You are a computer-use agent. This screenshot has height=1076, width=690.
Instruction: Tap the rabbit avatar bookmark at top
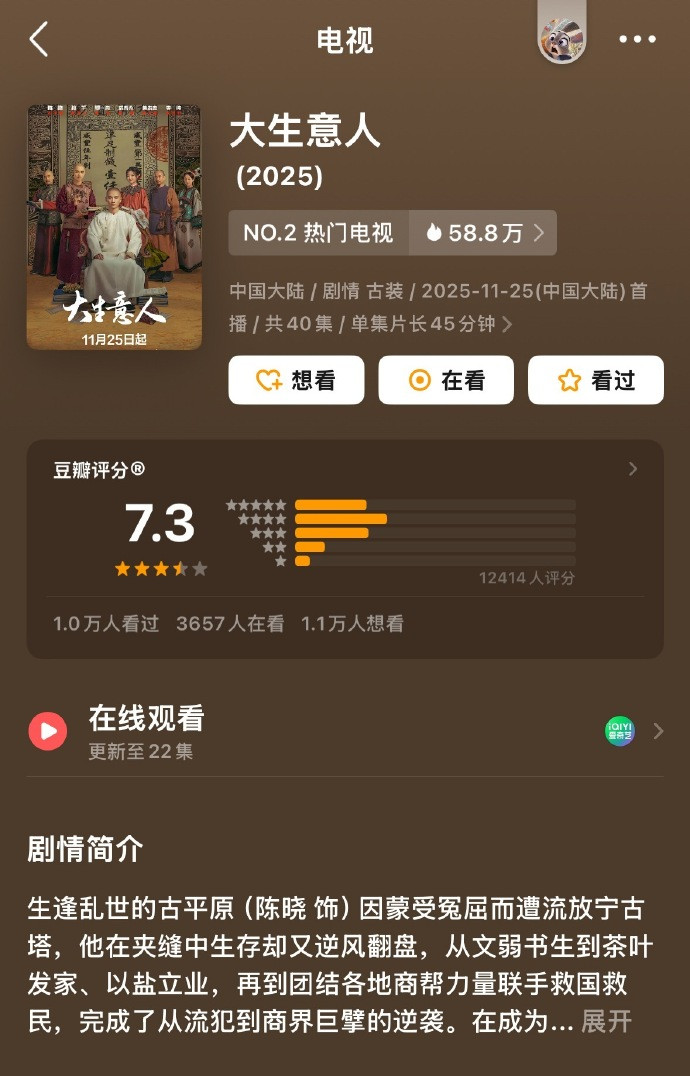562,36
